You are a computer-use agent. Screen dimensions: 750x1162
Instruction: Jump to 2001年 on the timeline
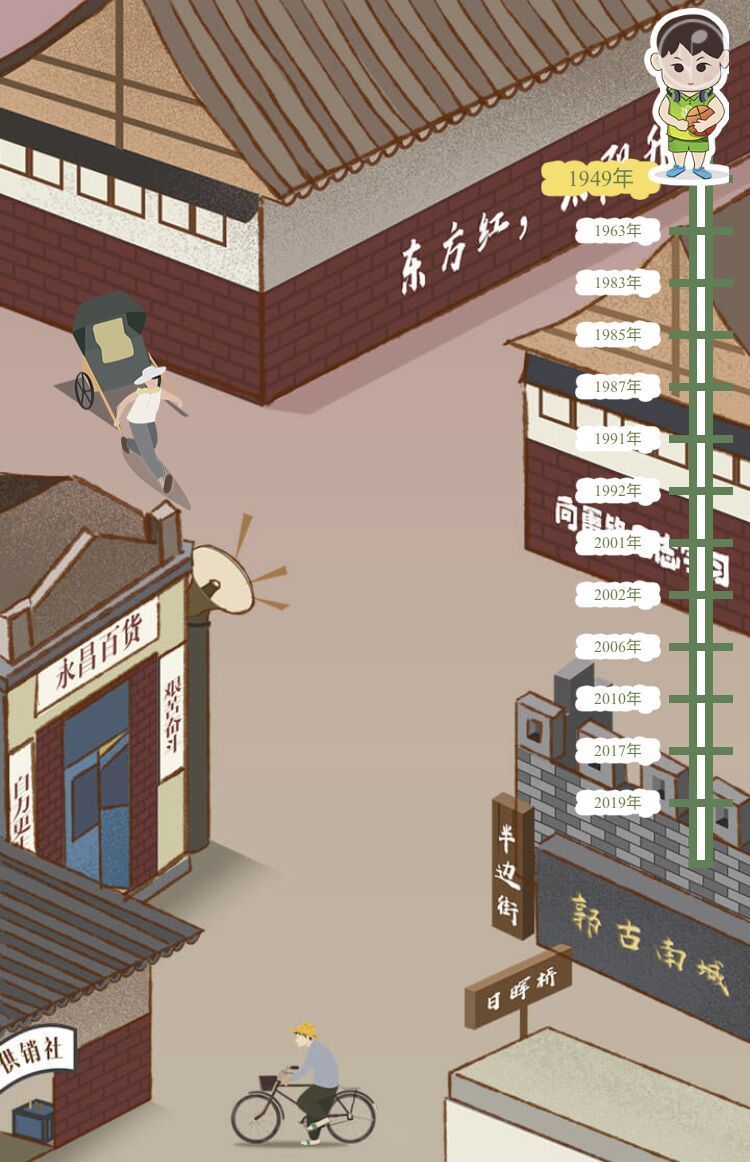617,543
